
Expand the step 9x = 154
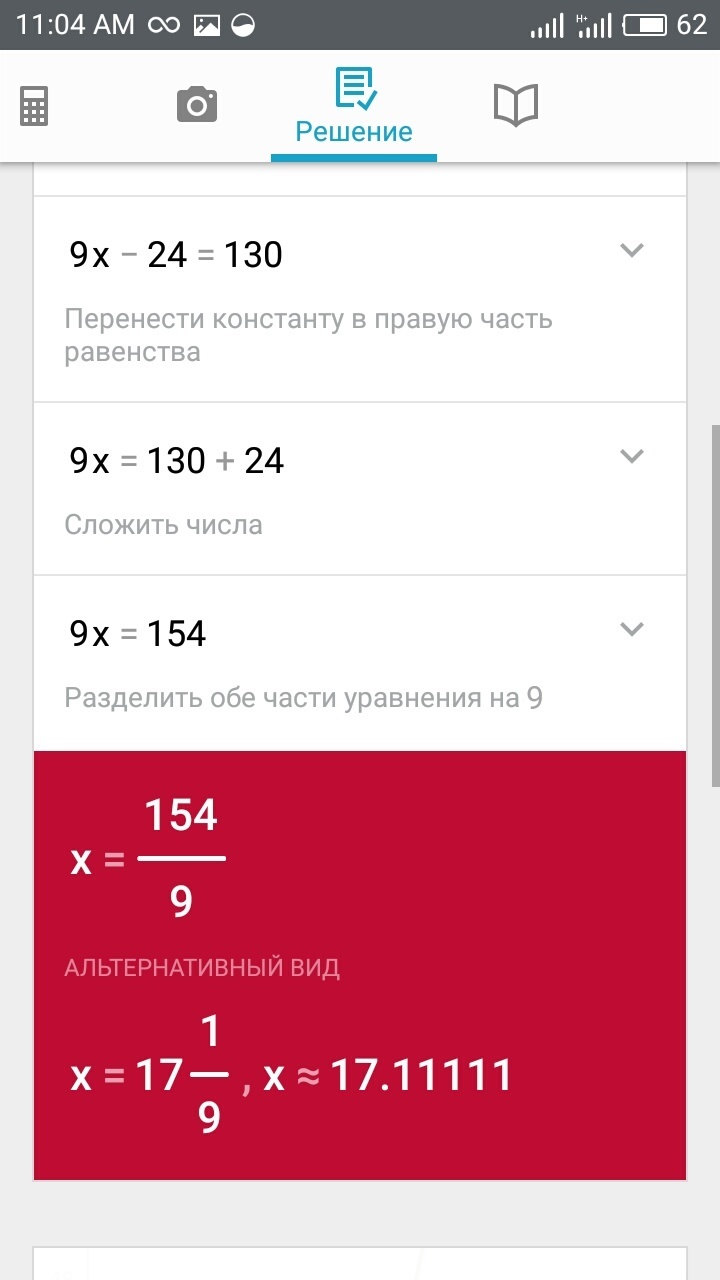(631, 629)
